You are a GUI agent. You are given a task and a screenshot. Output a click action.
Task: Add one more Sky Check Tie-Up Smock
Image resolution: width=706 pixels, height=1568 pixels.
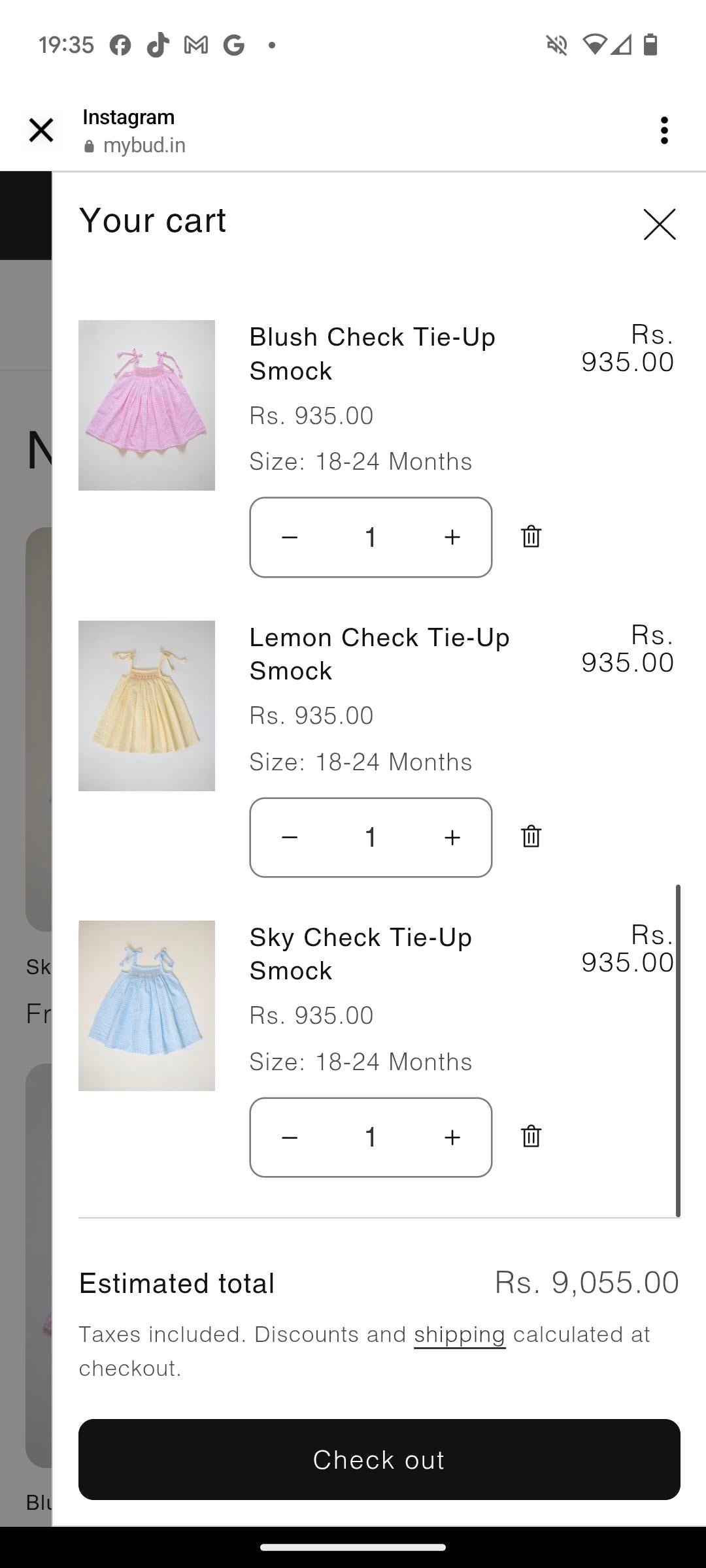coord(452,1137)
